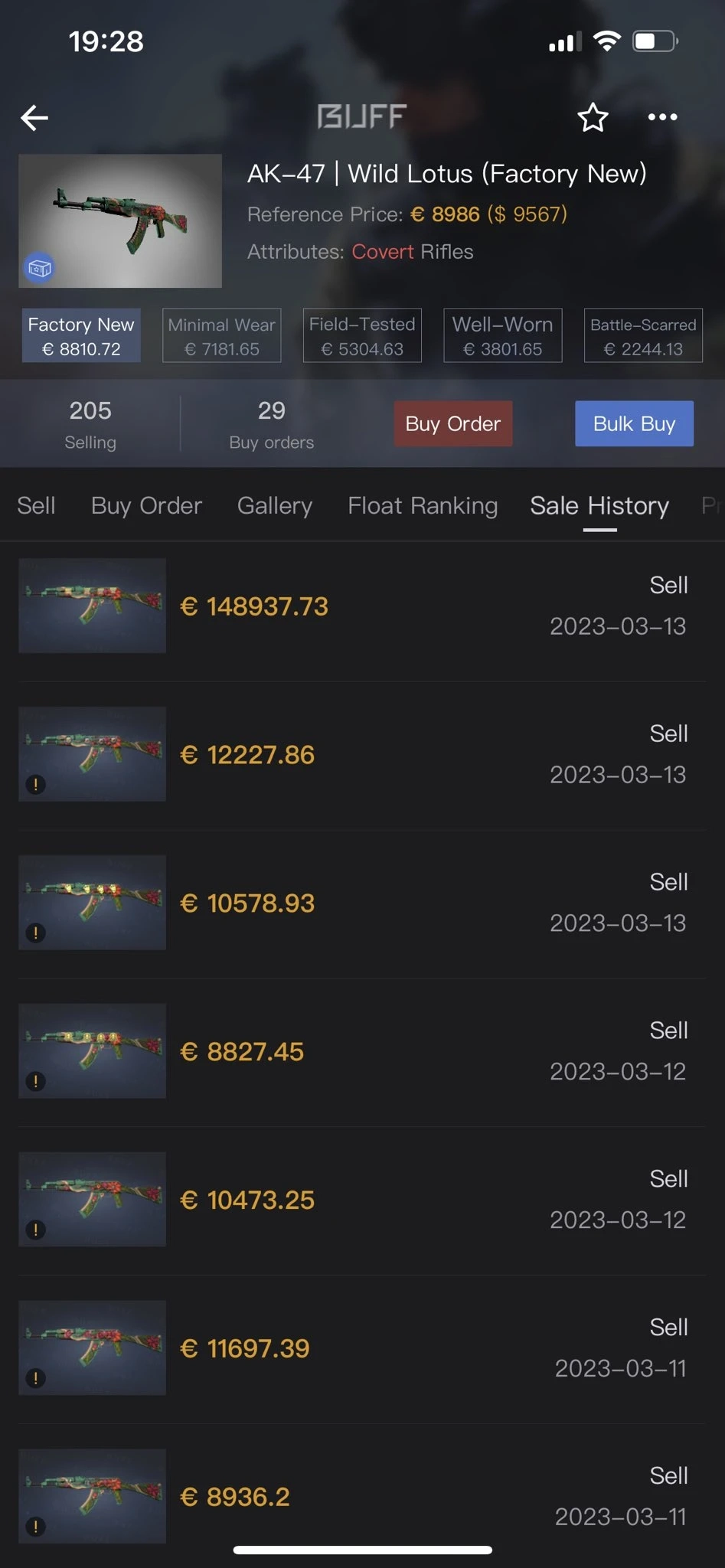Choose the Factory New condition
This screenshot has width=725, height=1568.
(81, 335)
